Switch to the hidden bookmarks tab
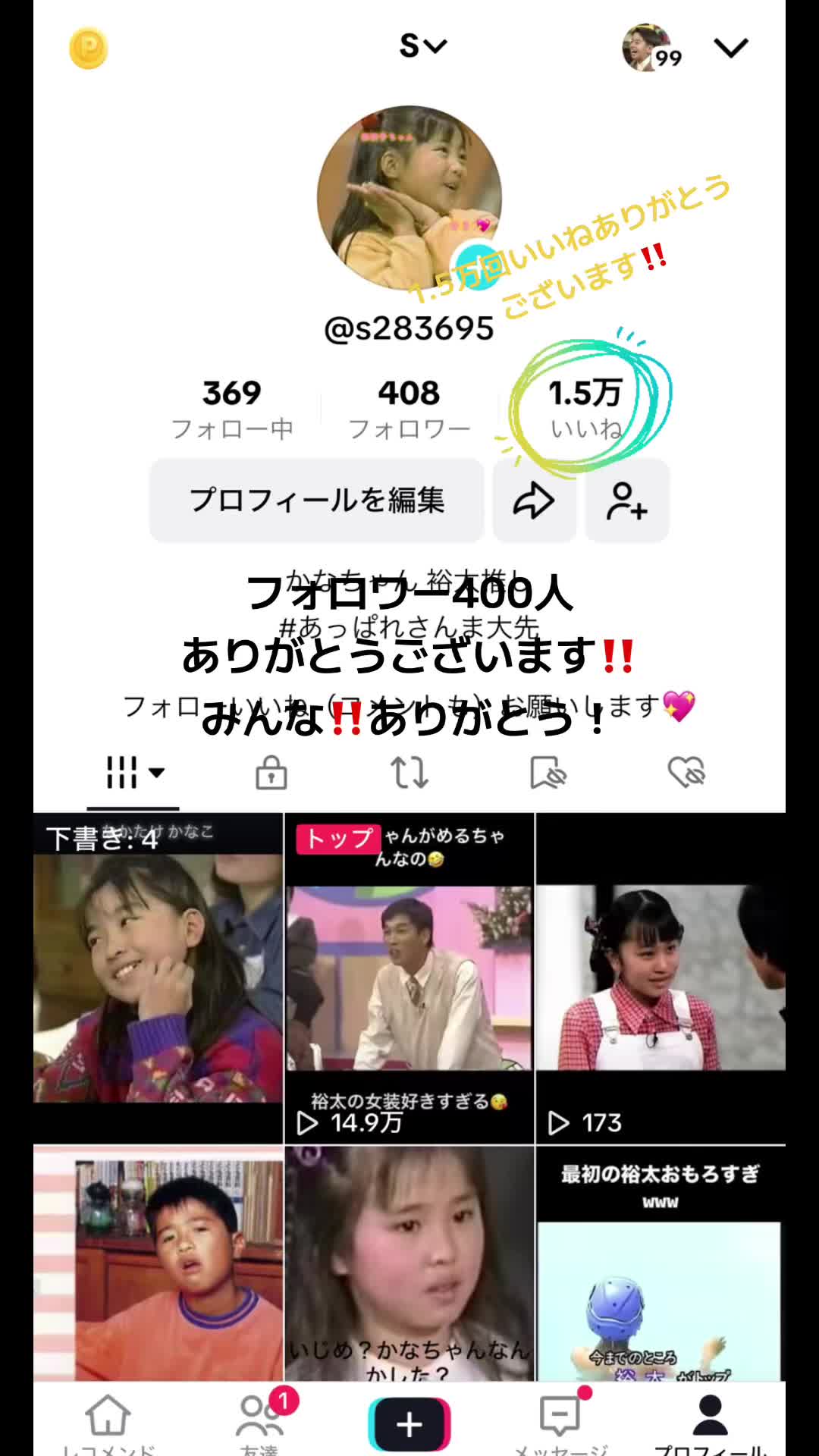Viewport: 819px width, 1456px height. 548,773
